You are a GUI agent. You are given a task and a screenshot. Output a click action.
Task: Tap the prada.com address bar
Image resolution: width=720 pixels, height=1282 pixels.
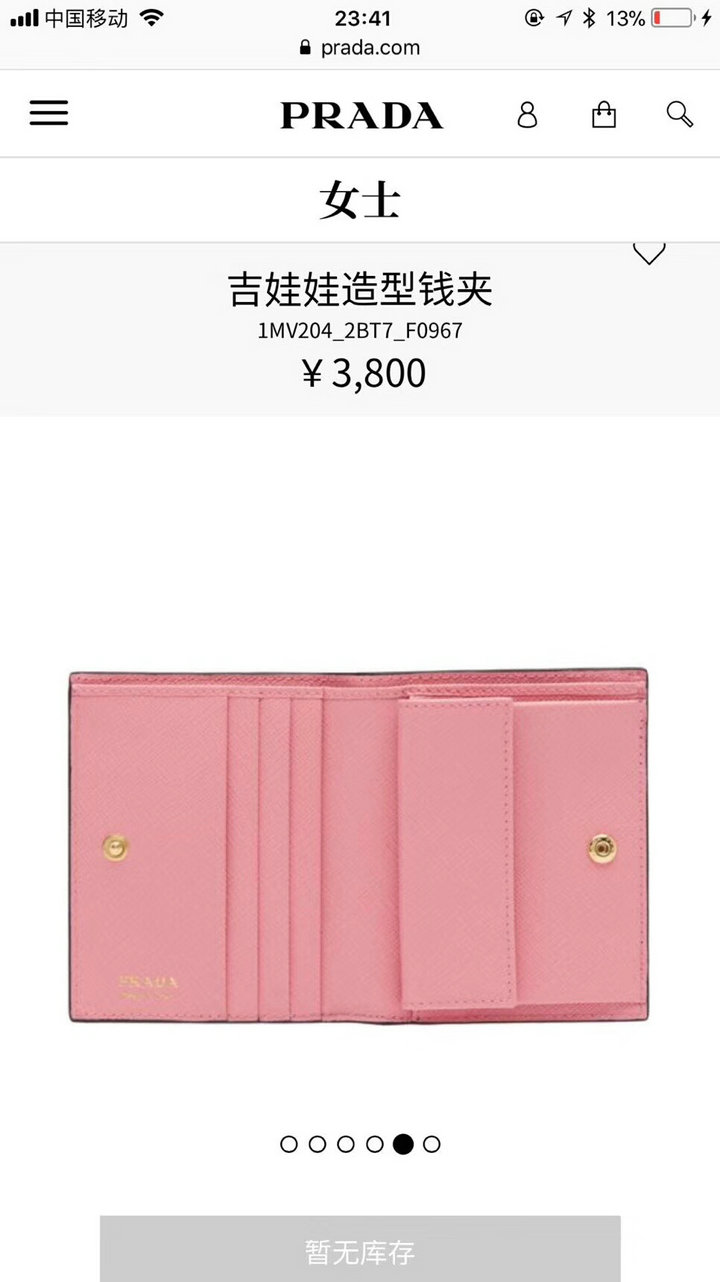(x=360, y=48)
